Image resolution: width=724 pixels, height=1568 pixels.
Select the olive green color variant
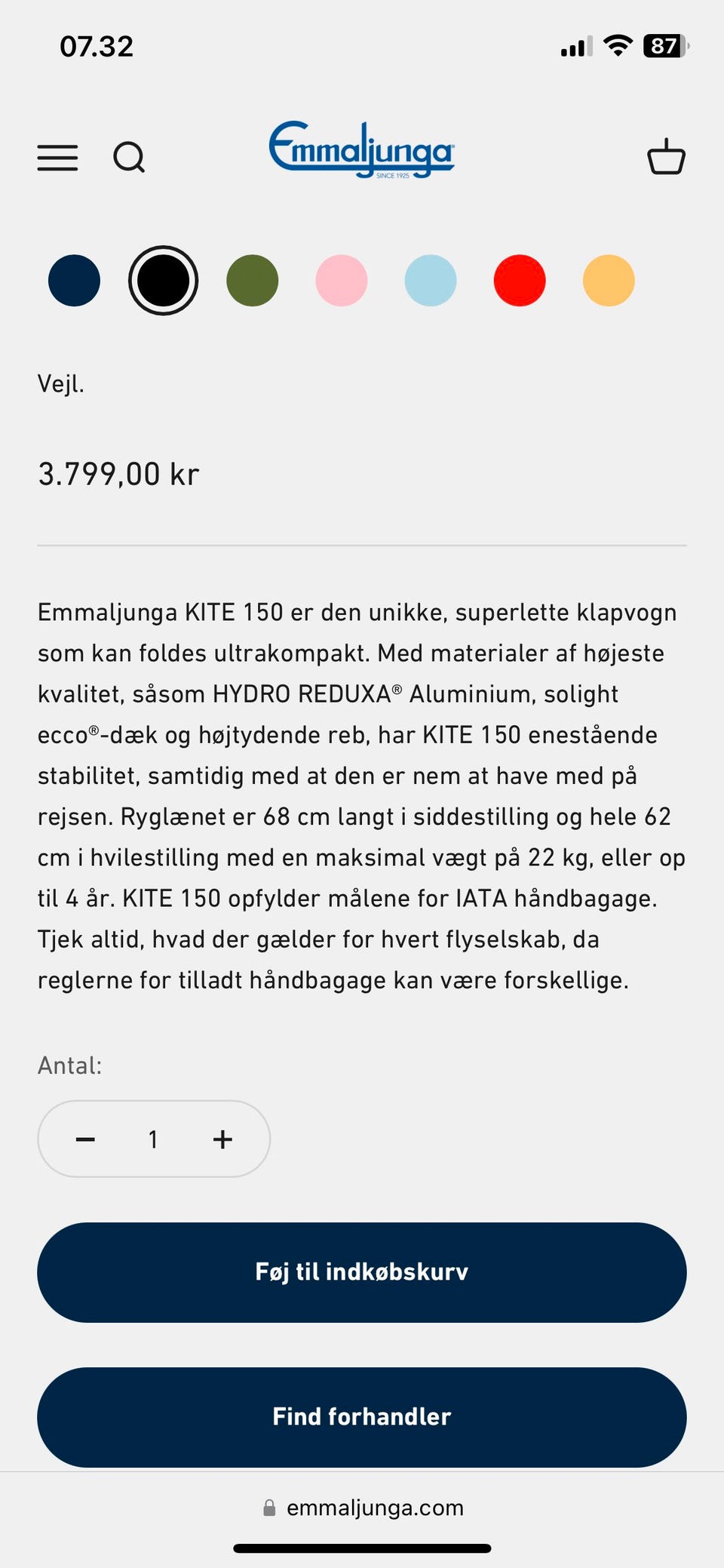(x=253, y=280)
